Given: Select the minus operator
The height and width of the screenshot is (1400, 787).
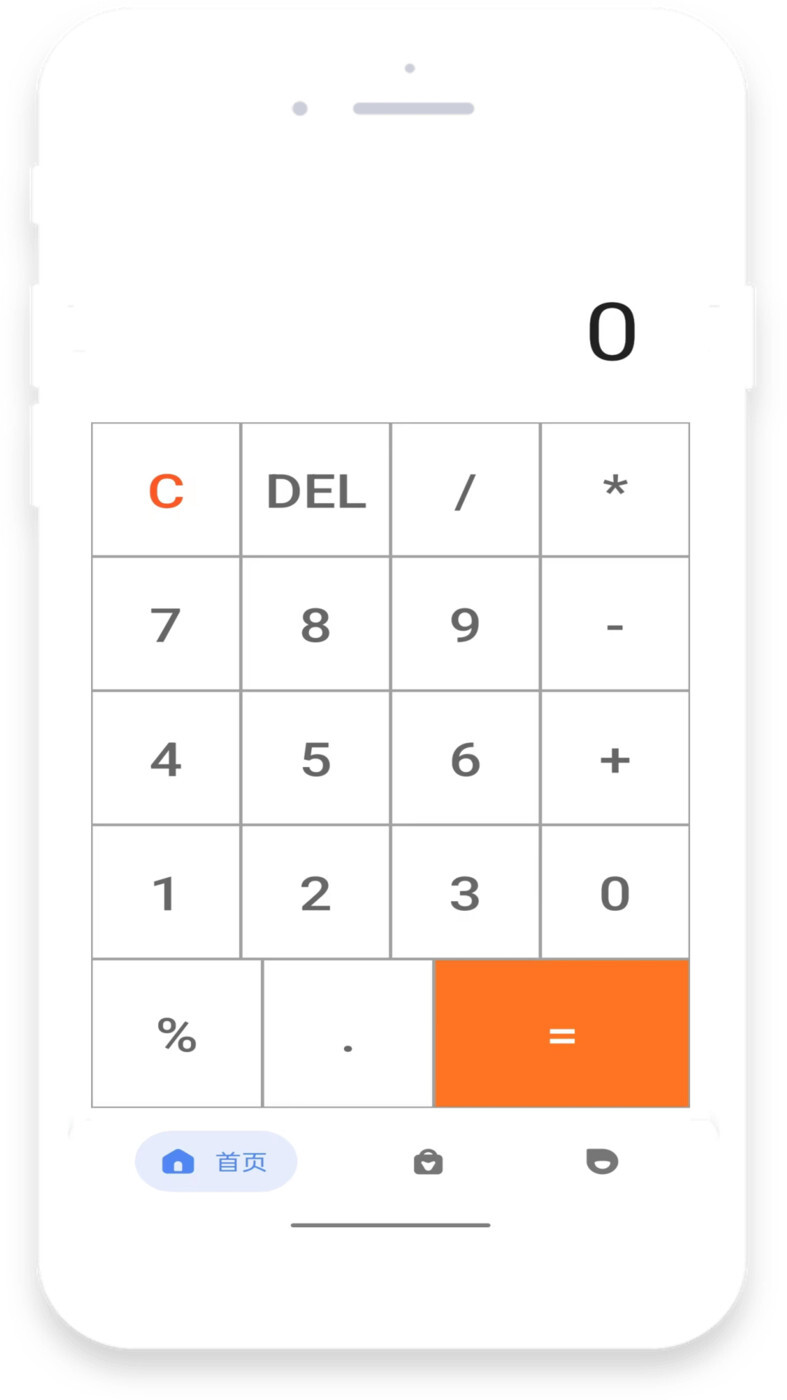Looking at the screenshot, I should (x=615, y=624).
